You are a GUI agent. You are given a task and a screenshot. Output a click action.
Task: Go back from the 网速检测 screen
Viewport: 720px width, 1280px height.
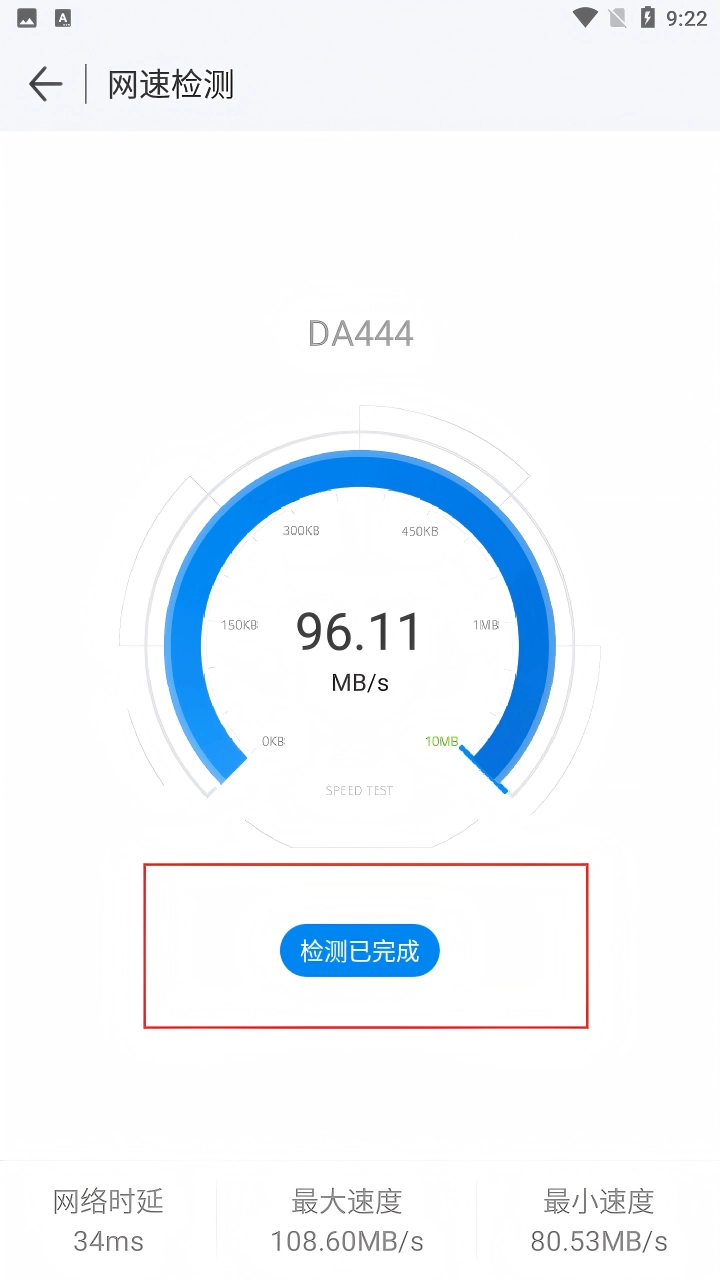click(45, 84)
